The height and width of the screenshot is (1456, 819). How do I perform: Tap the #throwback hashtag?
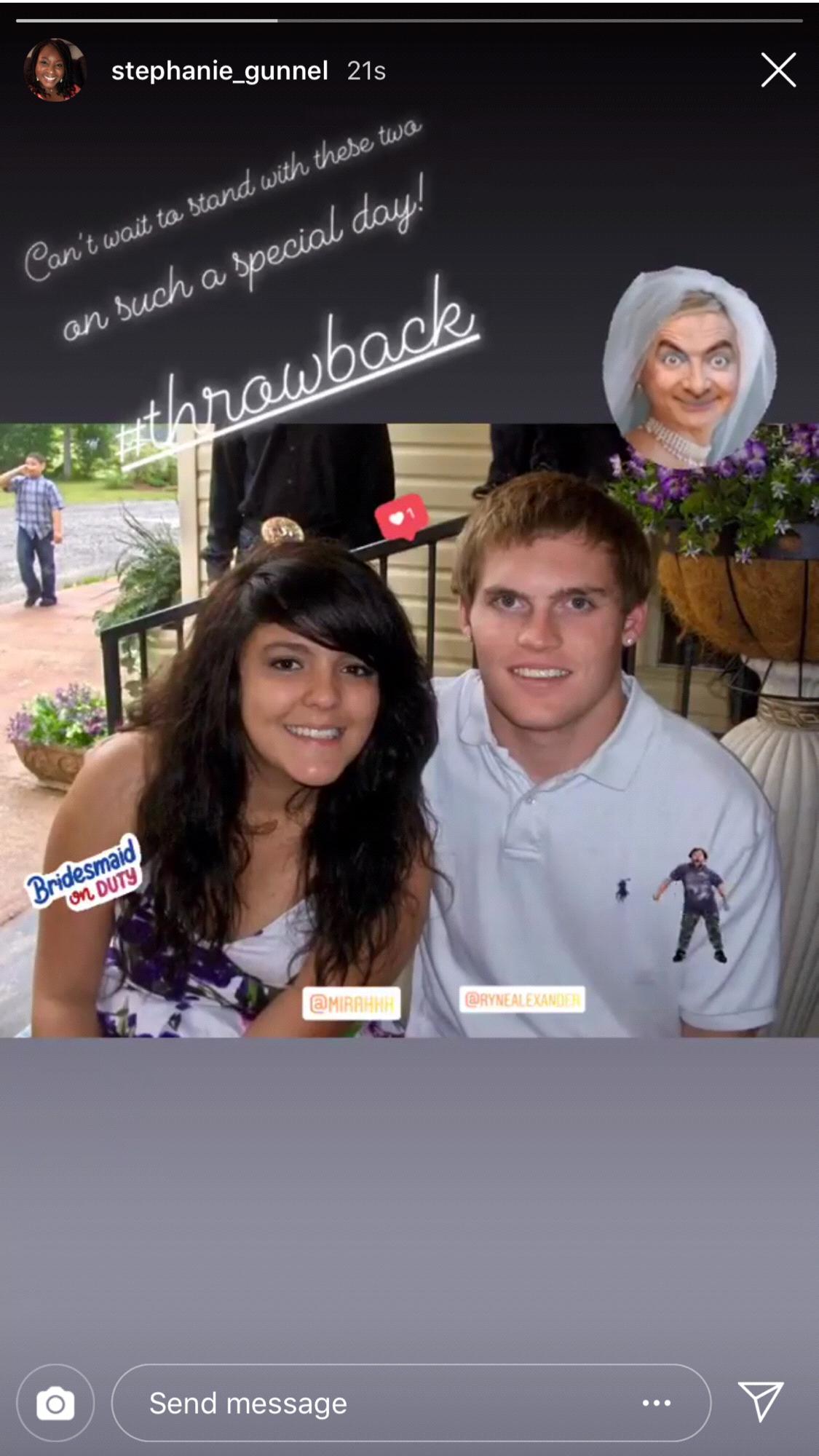tap(298, 371)
